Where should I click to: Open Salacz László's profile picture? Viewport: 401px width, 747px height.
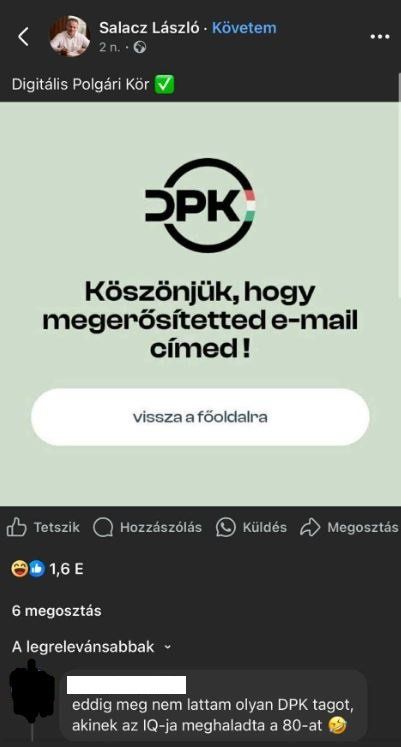pyautogui.click(x=70, y=36)
